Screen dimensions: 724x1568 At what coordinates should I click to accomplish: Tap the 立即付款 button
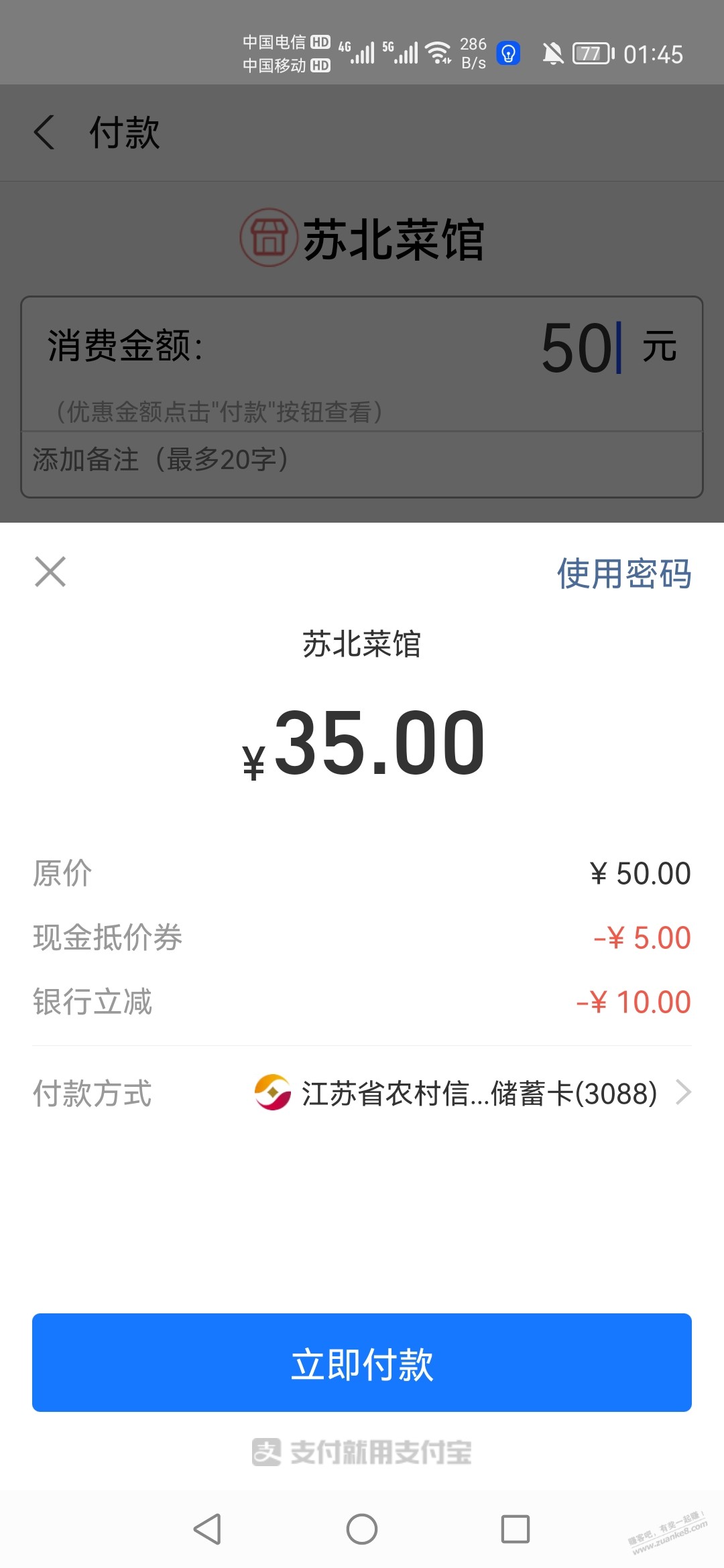[x=362, y=1363]
